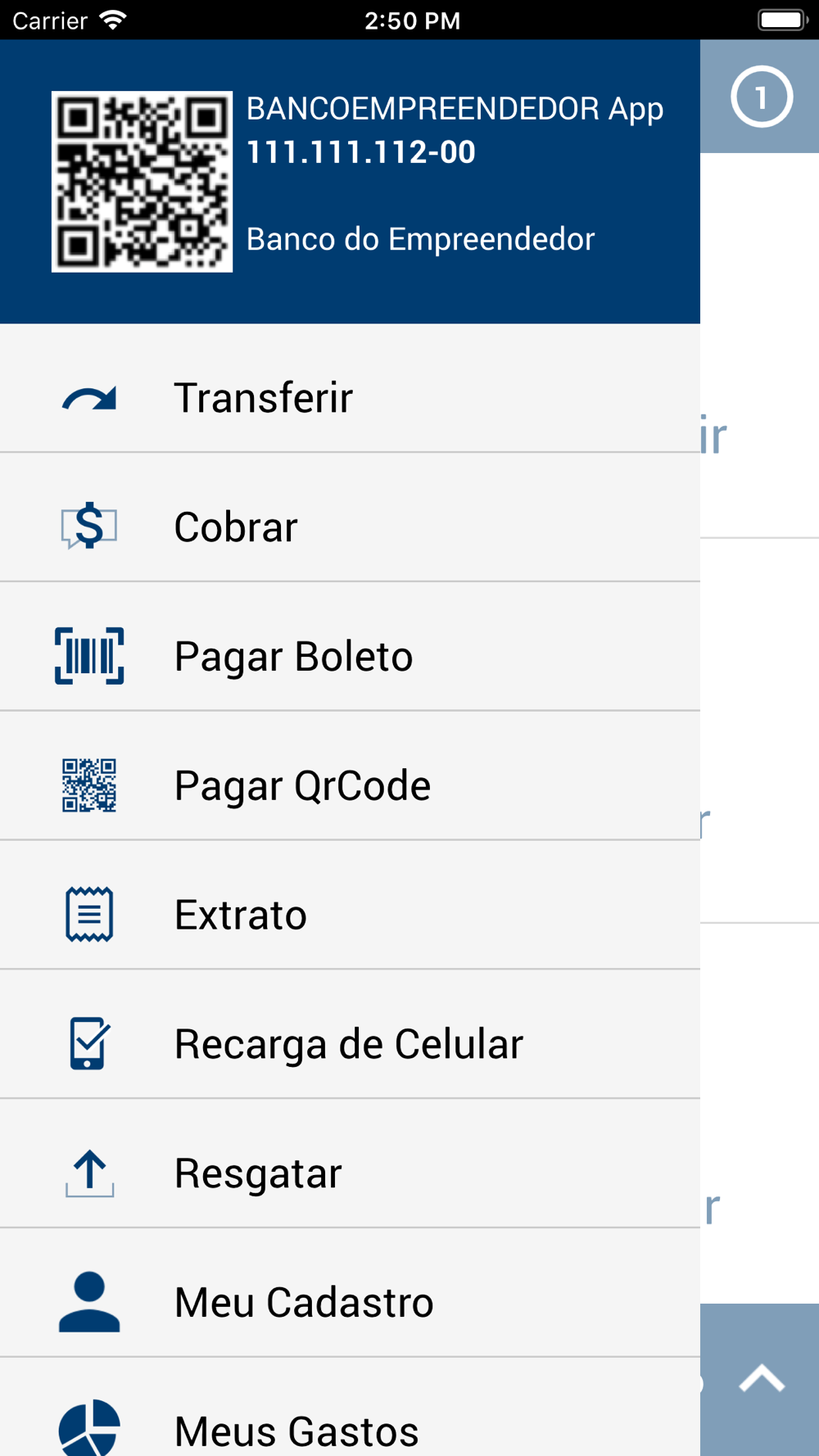Tap the circled number 1 notification icon
The height and width of the screenshot is (1456, 819).
point(762,97)
